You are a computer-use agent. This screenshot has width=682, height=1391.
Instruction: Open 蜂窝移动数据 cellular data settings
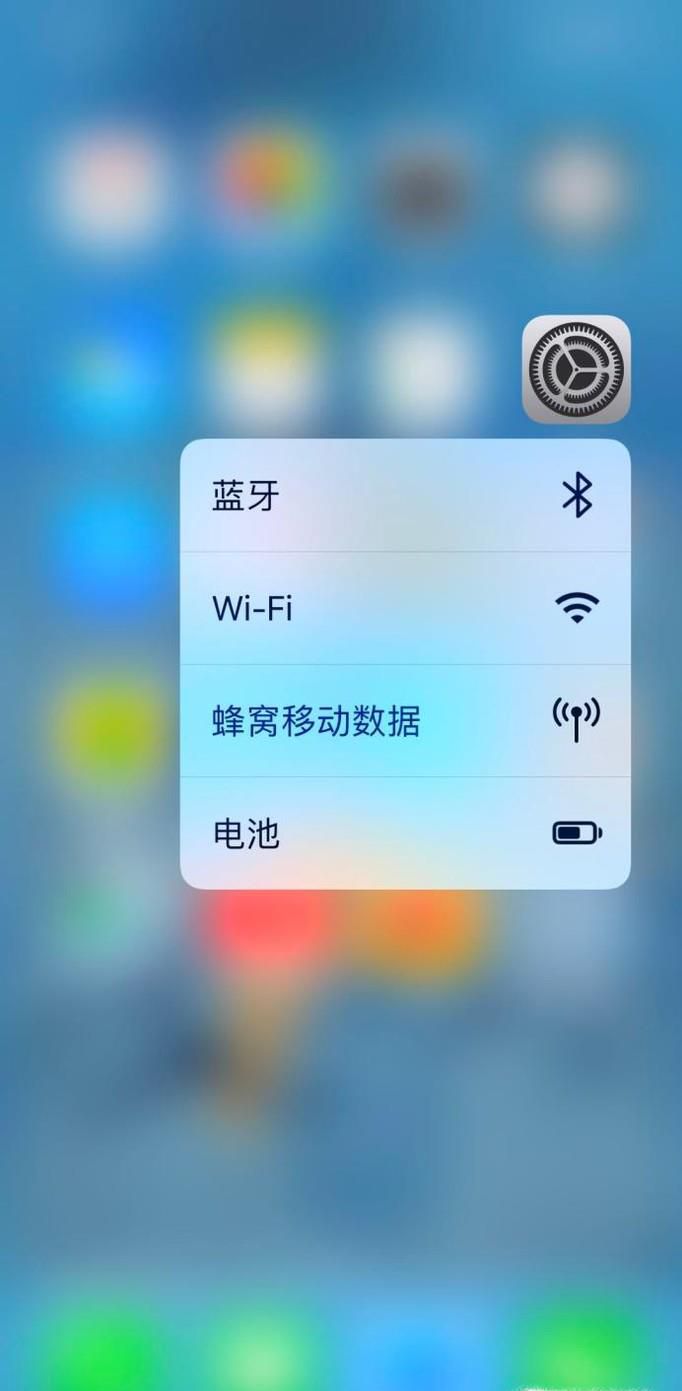pyautogui.click(x=405, y=720)
